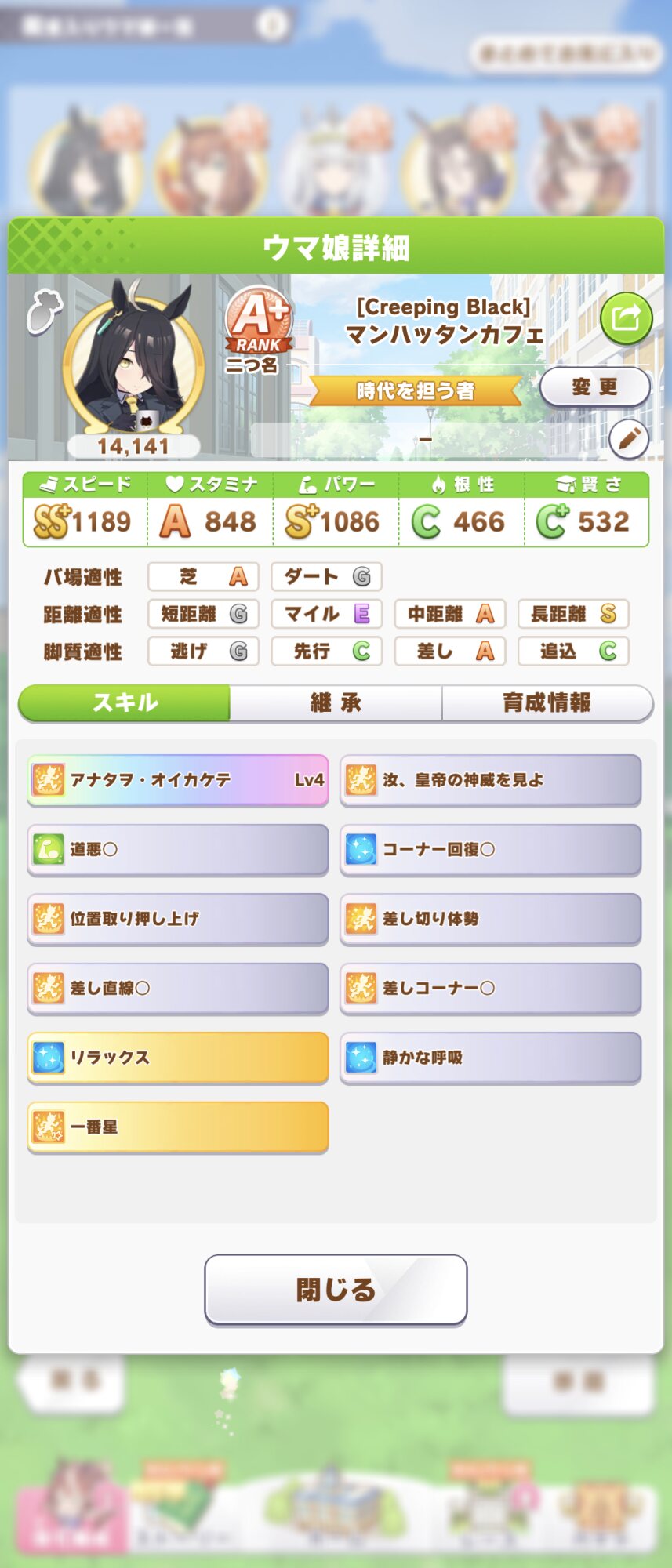Viewport: 672px width, 1568px height.
Task: Tap the 変更 title change button
Action: tap(594, 387)
